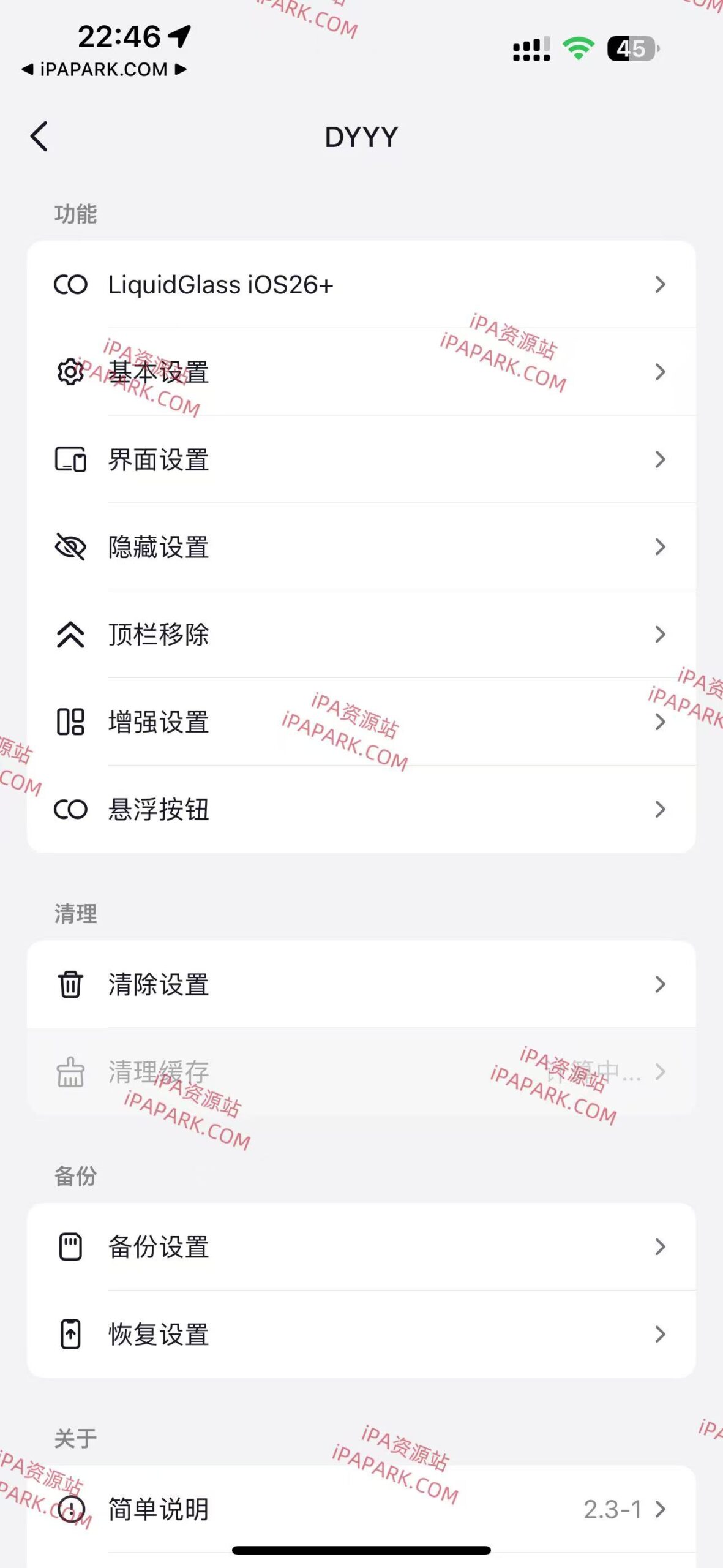Screen dimensions: 723x1568
Task: Open the 备份设置 option
Action: [361, 1246]
